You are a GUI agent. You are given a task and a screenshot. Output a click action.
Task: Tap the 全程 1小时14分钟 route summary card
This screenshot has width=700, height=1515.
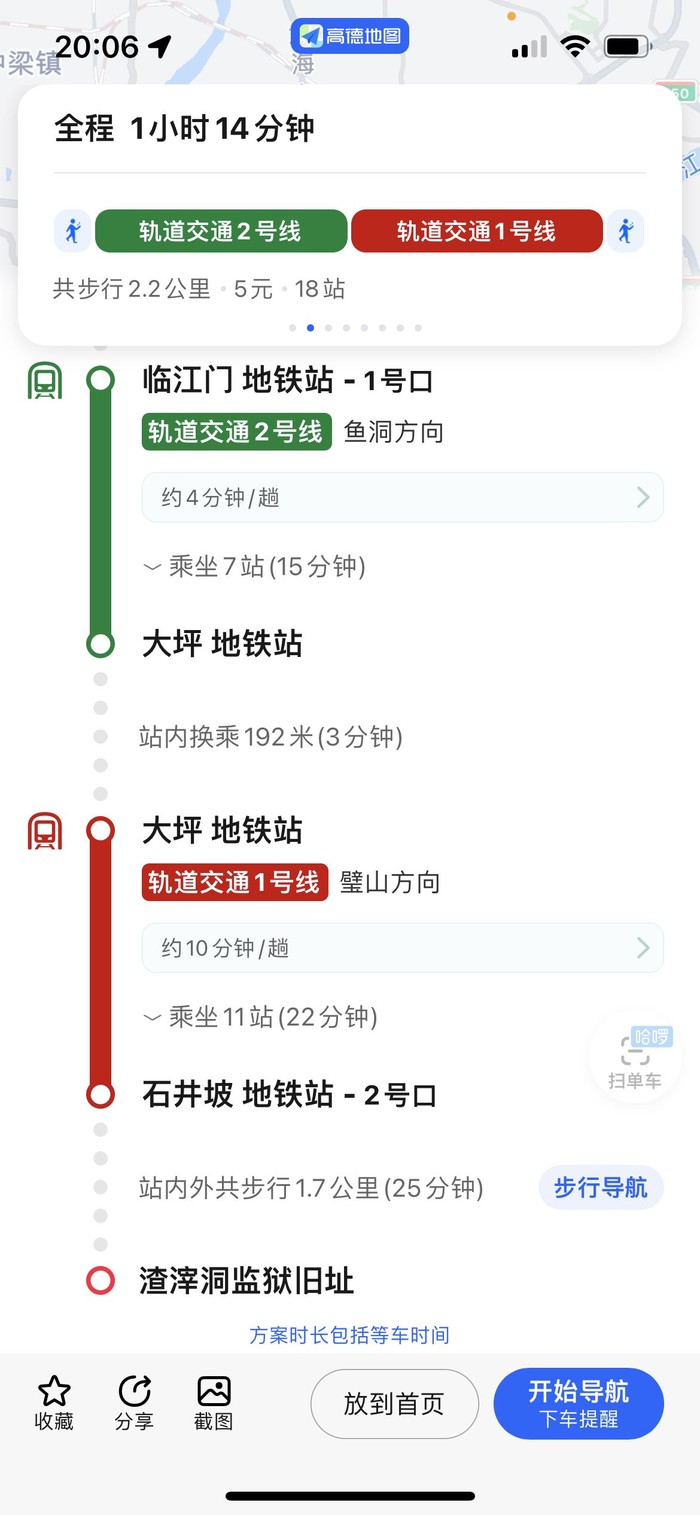click(x=350, y=130)
